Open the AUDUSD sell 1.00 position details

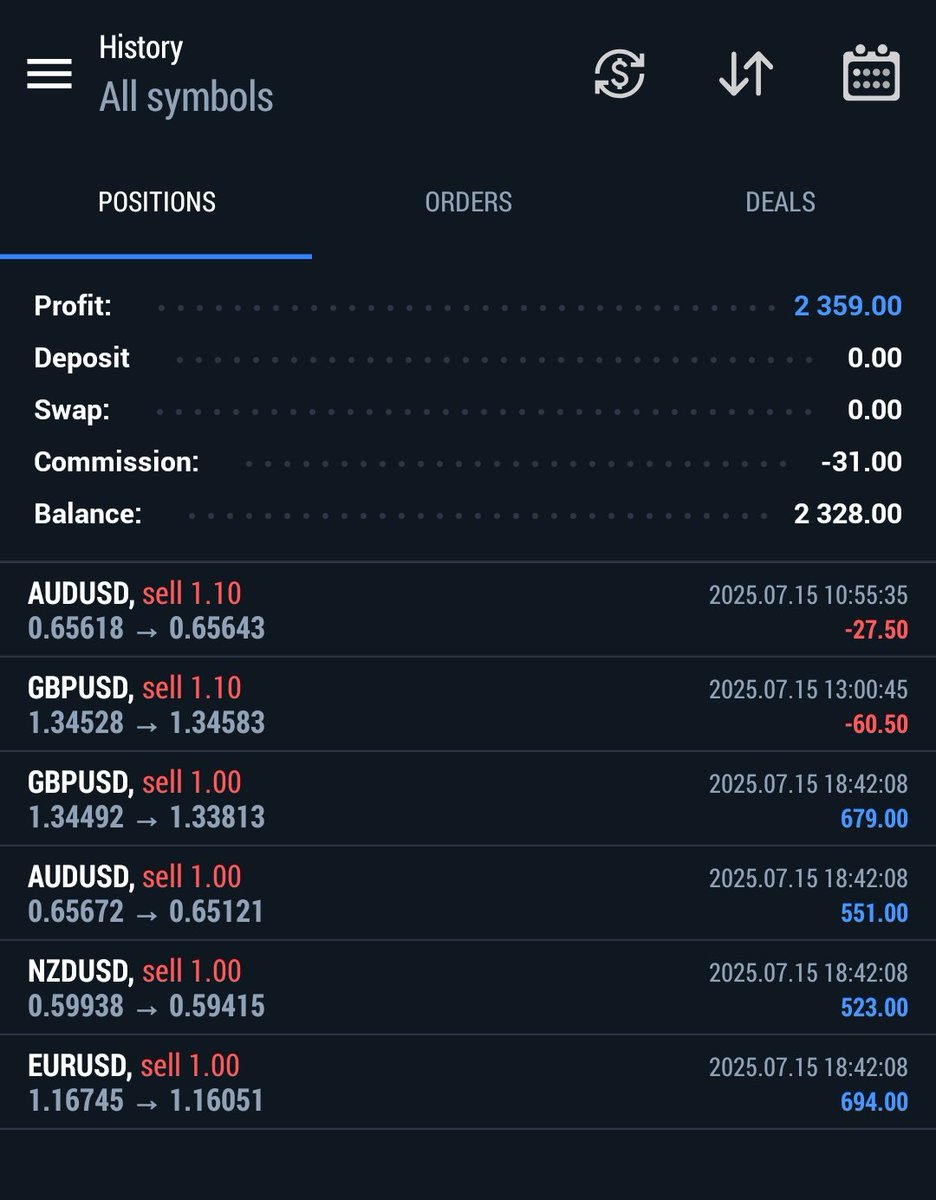tap(468, 893)
